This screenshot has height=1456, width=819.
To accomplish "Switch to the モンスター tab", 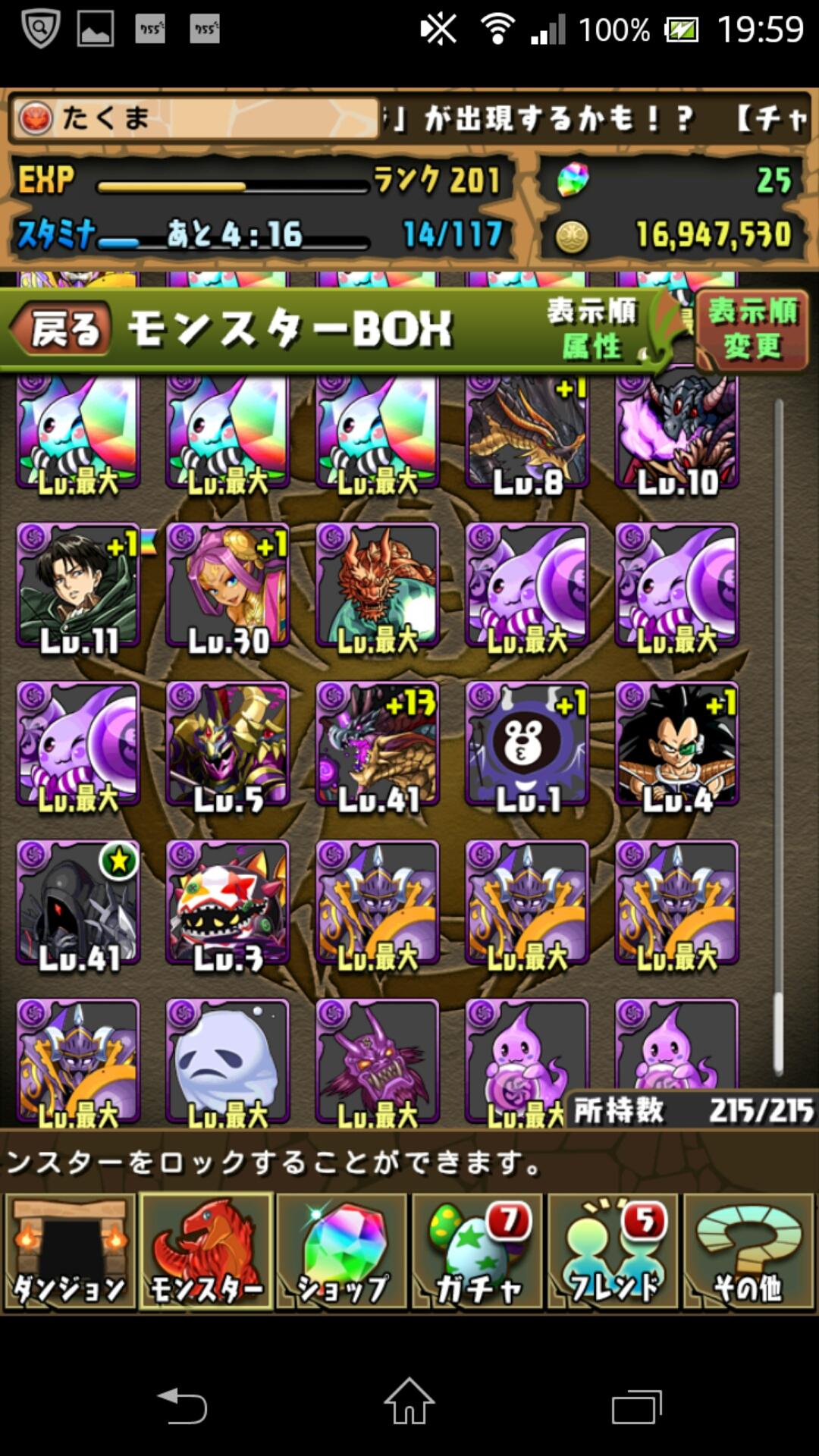I will click(x=206, y=1251).
